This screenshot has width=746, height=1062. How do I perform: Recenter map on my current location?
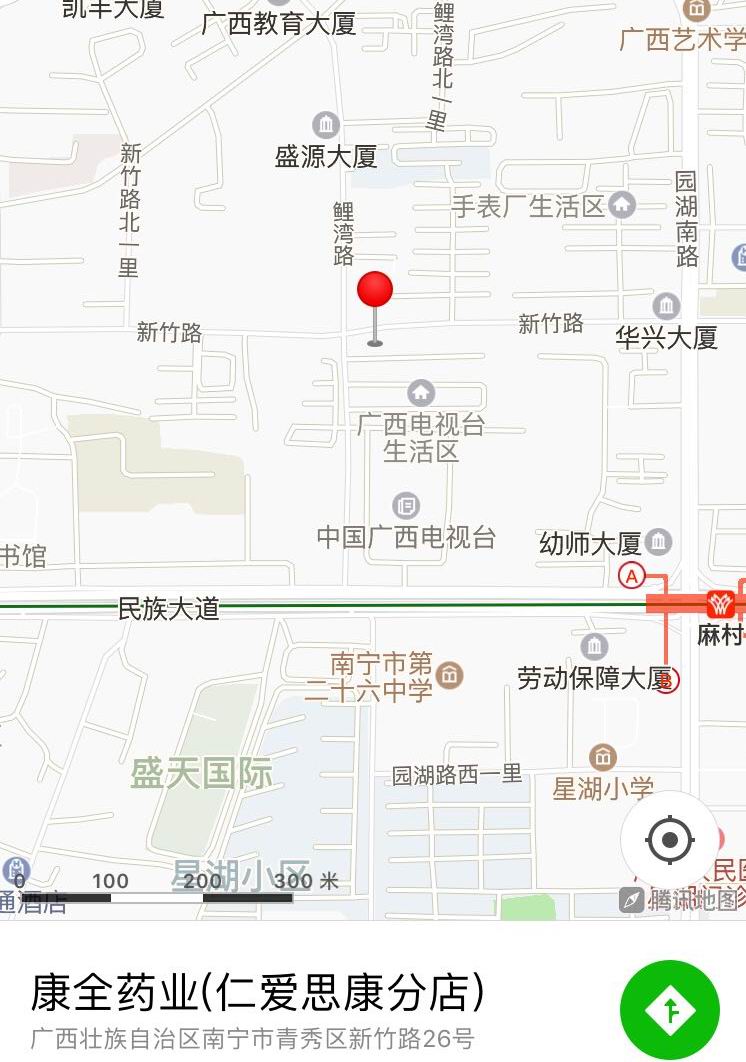670,840
